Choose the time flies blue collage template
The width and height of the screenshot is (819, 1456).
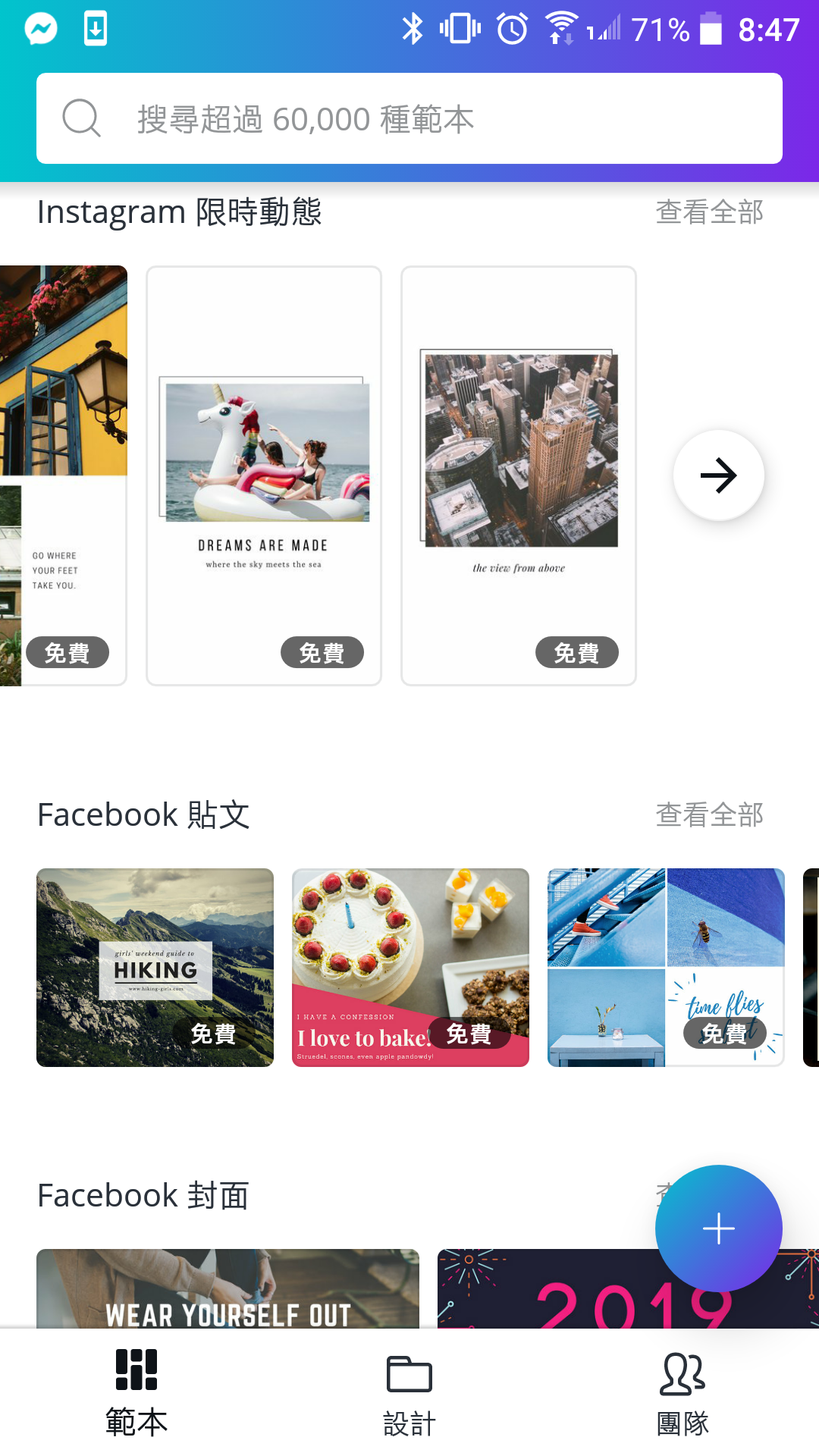point(666,968)
